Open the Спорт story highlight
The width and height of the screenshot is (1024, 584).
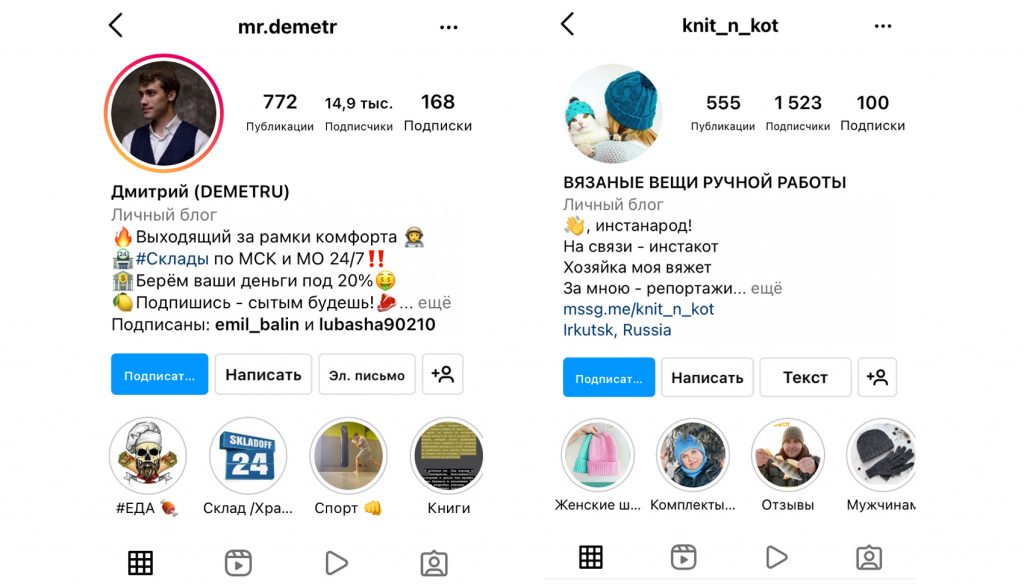[348, 456]
